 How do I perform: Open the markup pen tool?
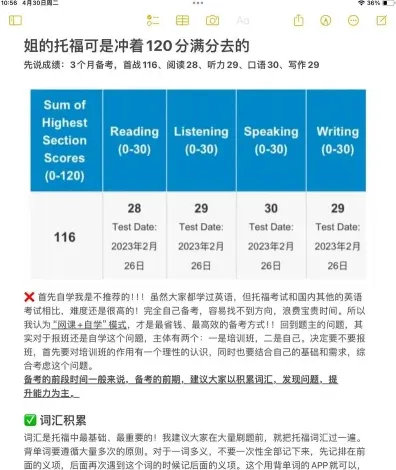pos(326,21)
